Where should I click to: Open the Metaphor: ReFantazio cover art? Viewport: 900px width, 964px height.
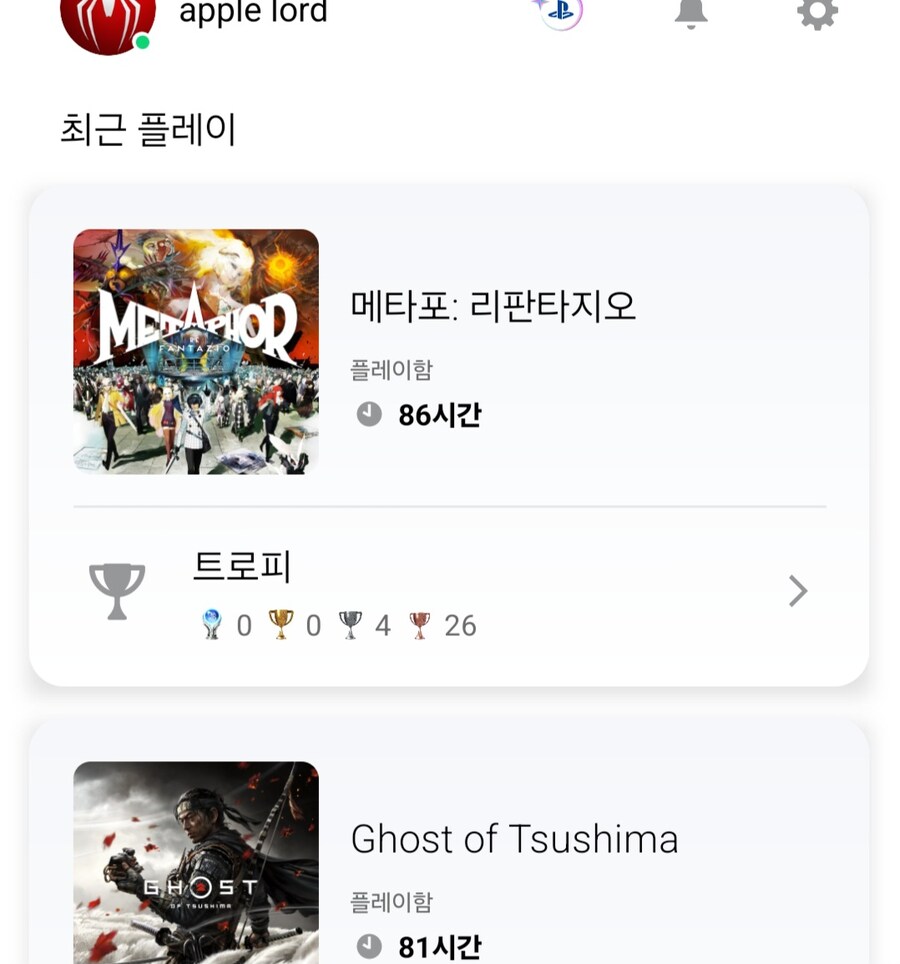(196, 350)
